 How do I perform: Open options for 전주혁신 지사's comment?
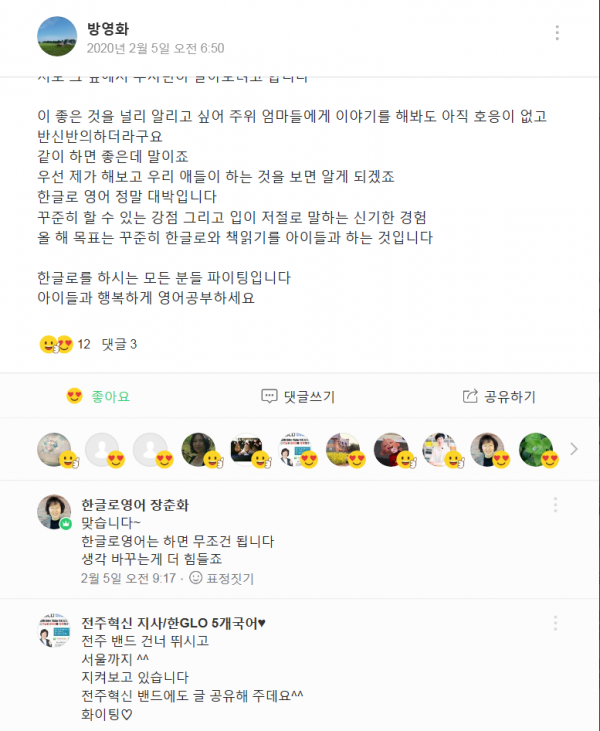[x=556, y=623]
